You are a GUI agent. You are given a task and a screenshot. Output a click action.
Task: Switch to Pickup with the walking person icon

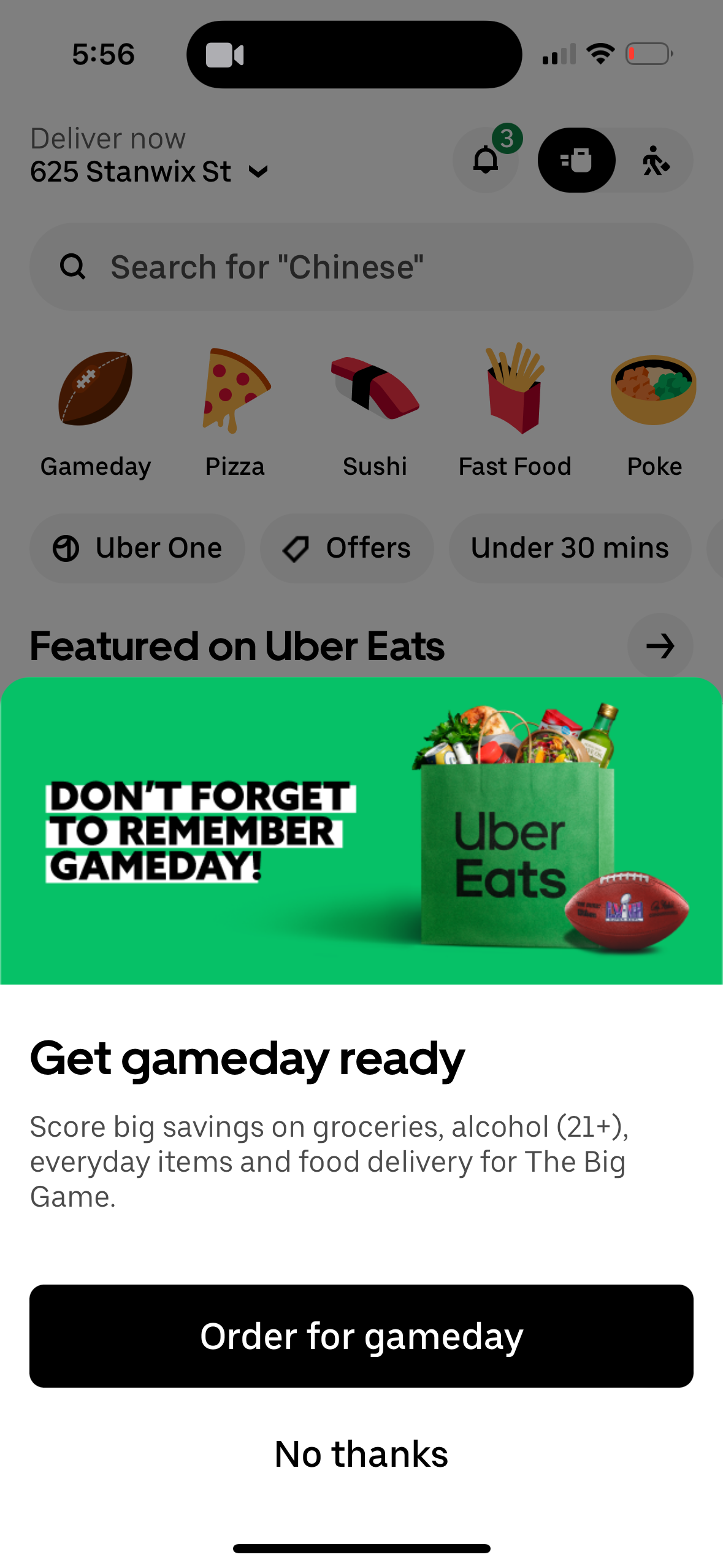(656, 160)
